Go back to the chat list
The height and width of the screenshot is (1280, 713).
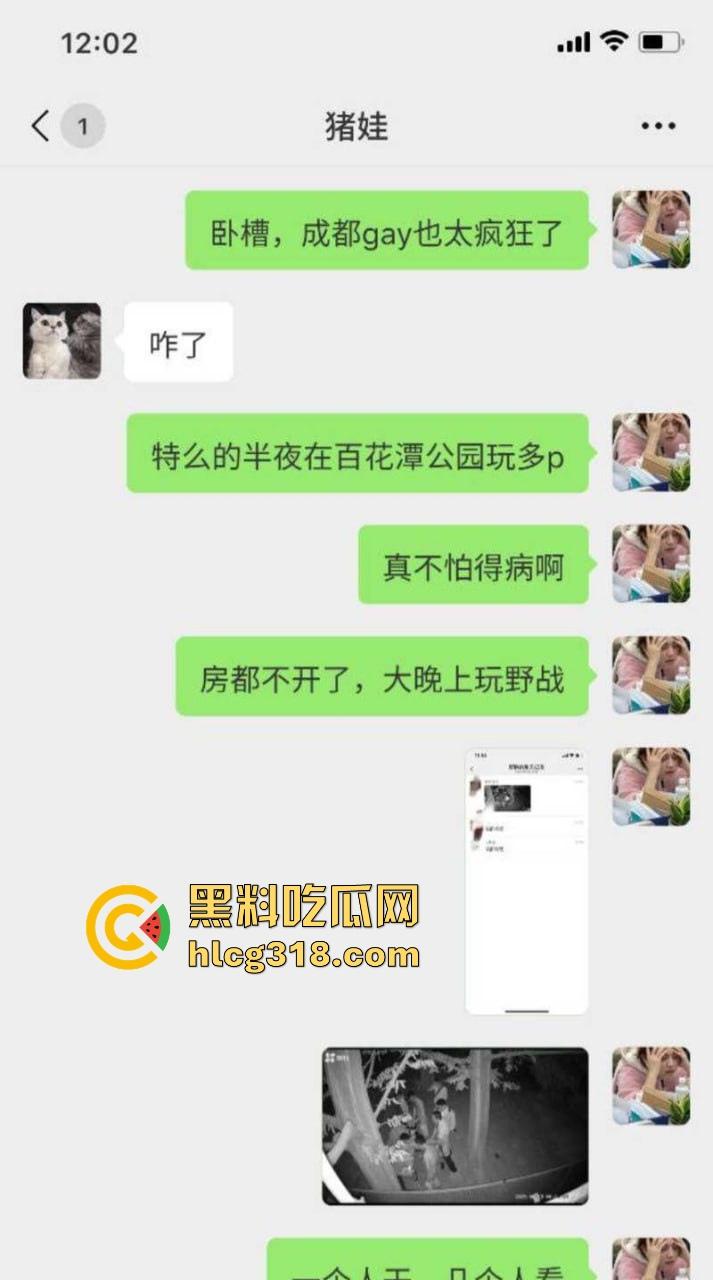tap(40, 127)
